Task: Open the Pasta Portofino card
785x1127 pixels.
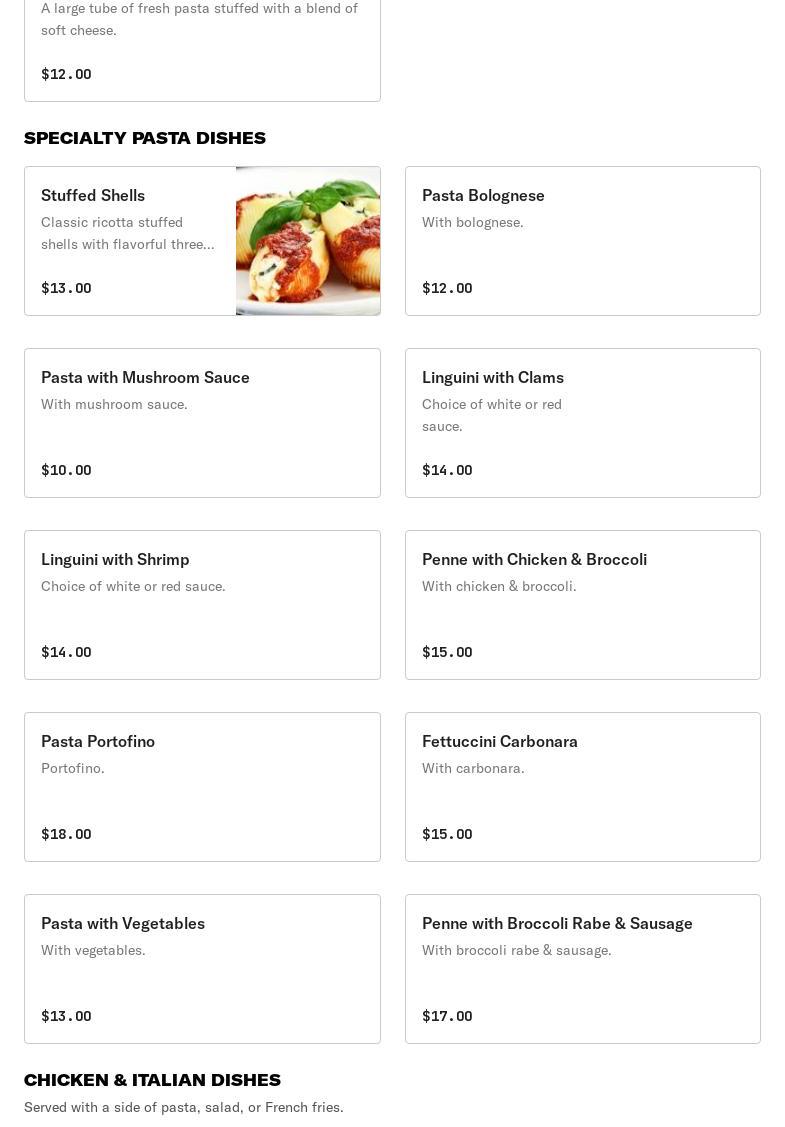Action: point(202,787)
